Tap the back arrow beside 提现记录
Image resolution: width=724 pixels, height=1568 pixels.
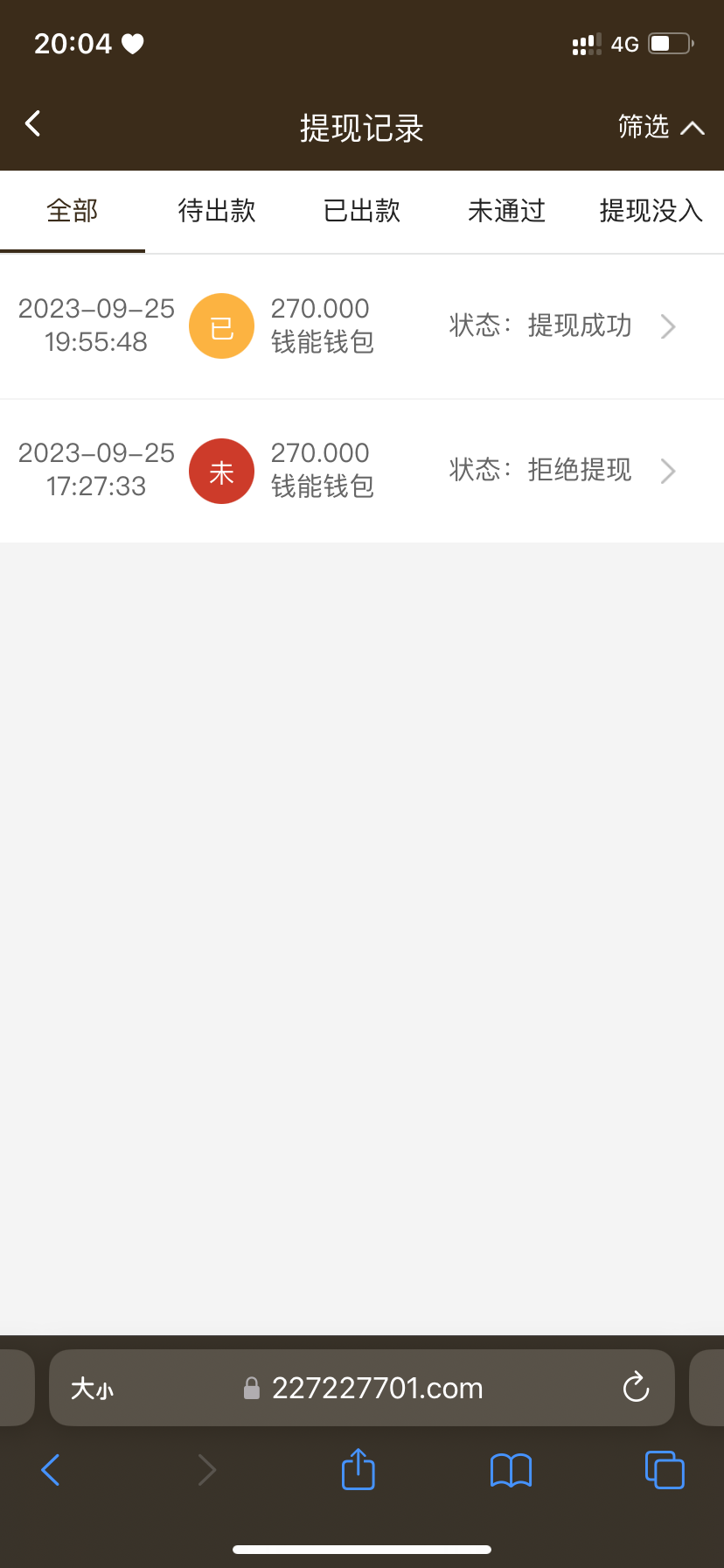click(32, 123)
